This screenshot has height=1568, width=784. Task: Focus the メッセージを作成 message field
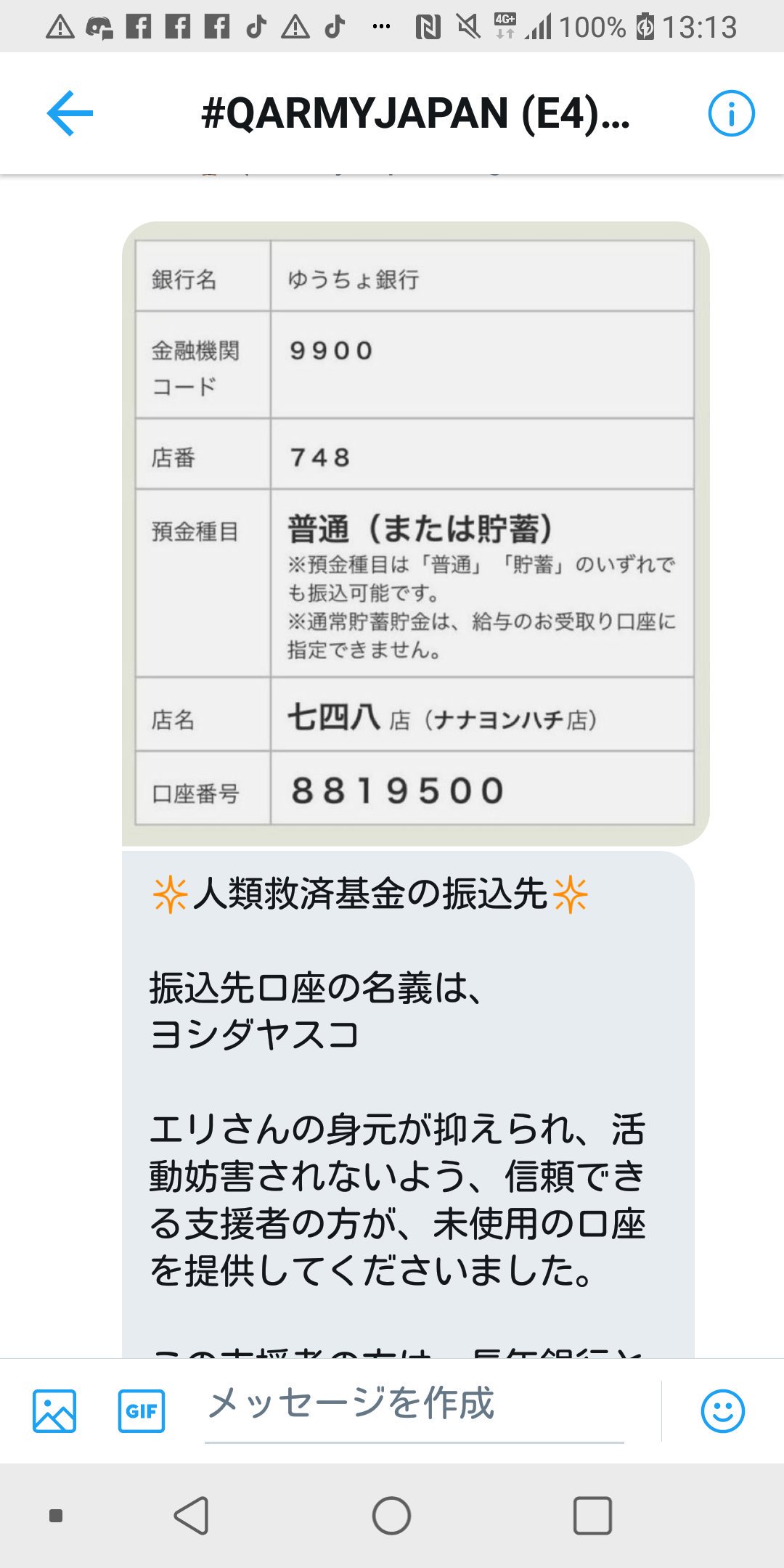pyautogui.click(x=414, y=1405)
